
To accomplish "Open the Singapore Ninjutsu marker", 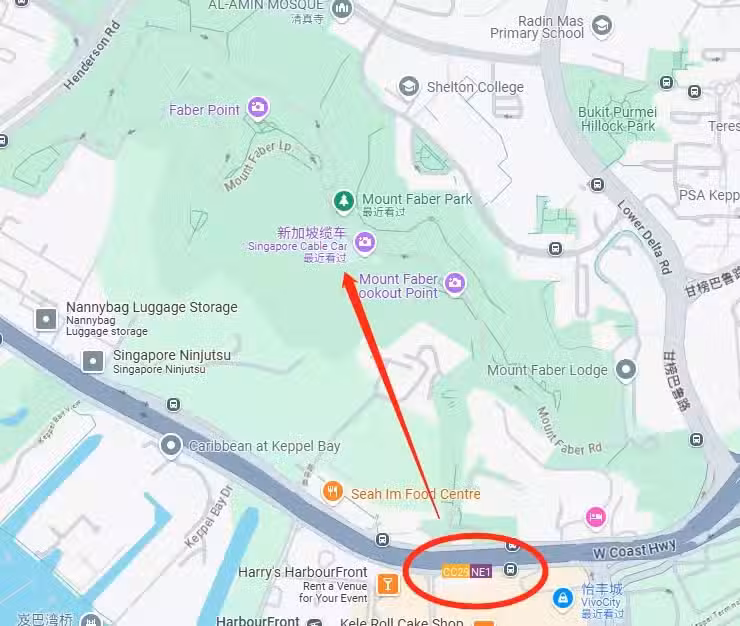I will click(93, 361).
